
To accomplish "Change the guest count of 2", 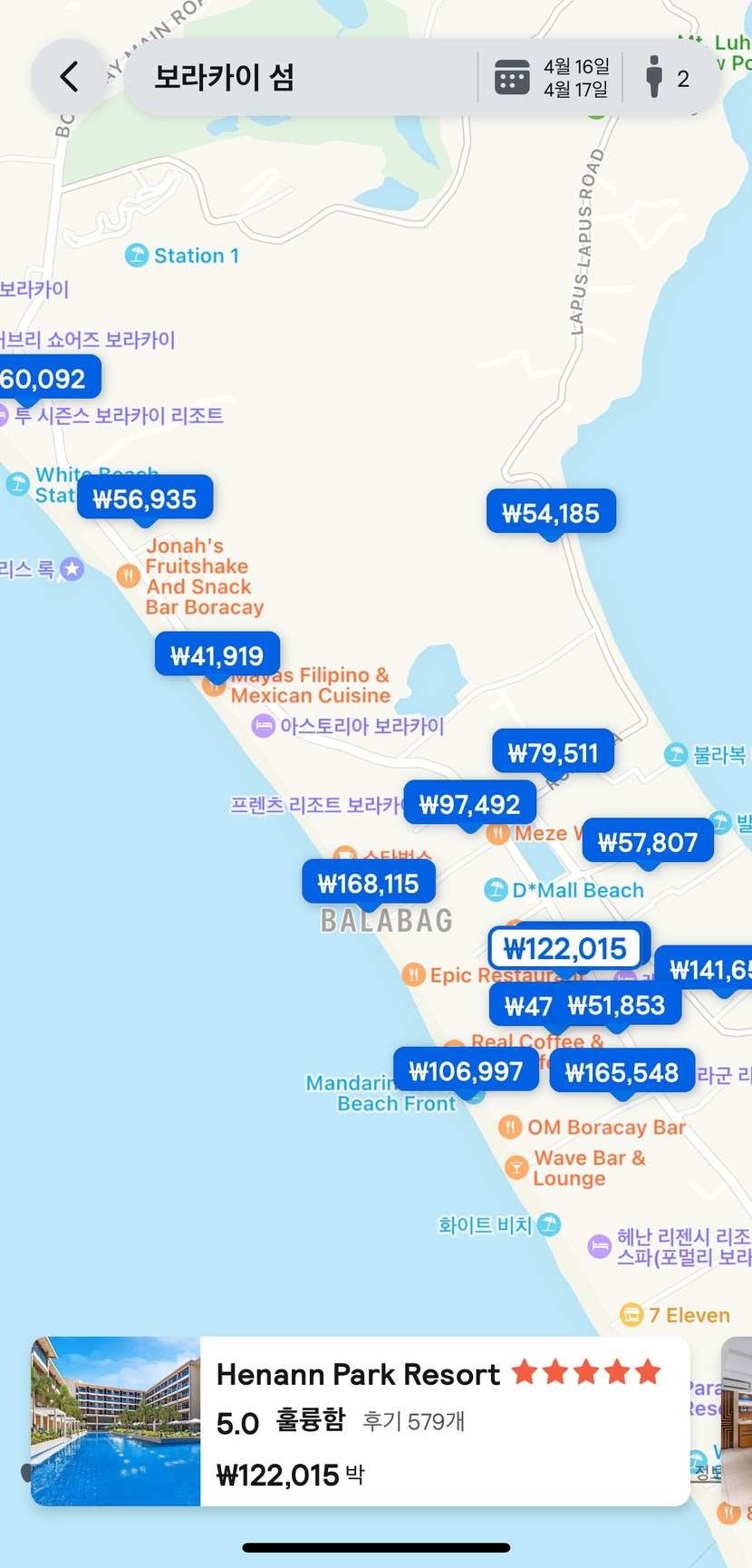I will click(x=669, y=78).
